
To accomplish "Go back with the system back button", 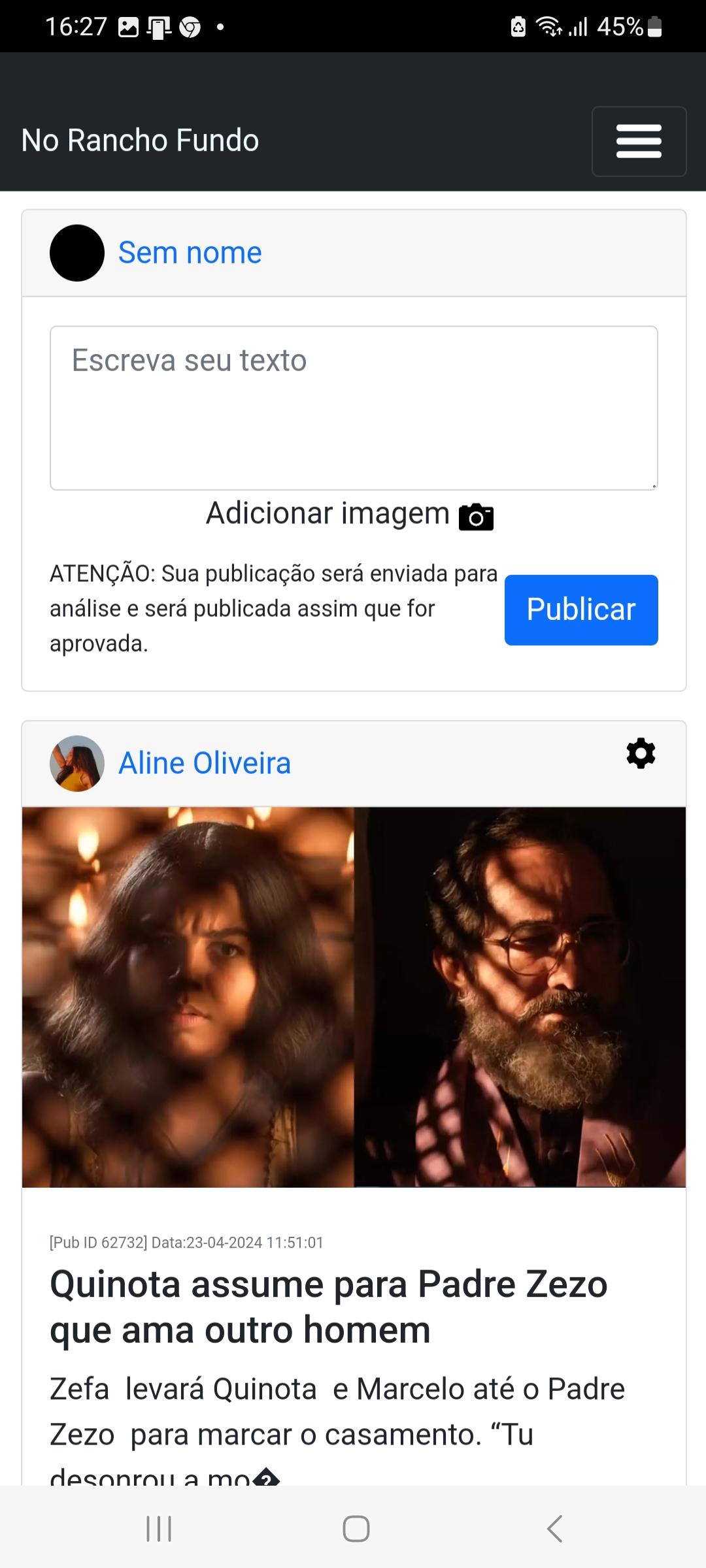I will (554, 1529).
